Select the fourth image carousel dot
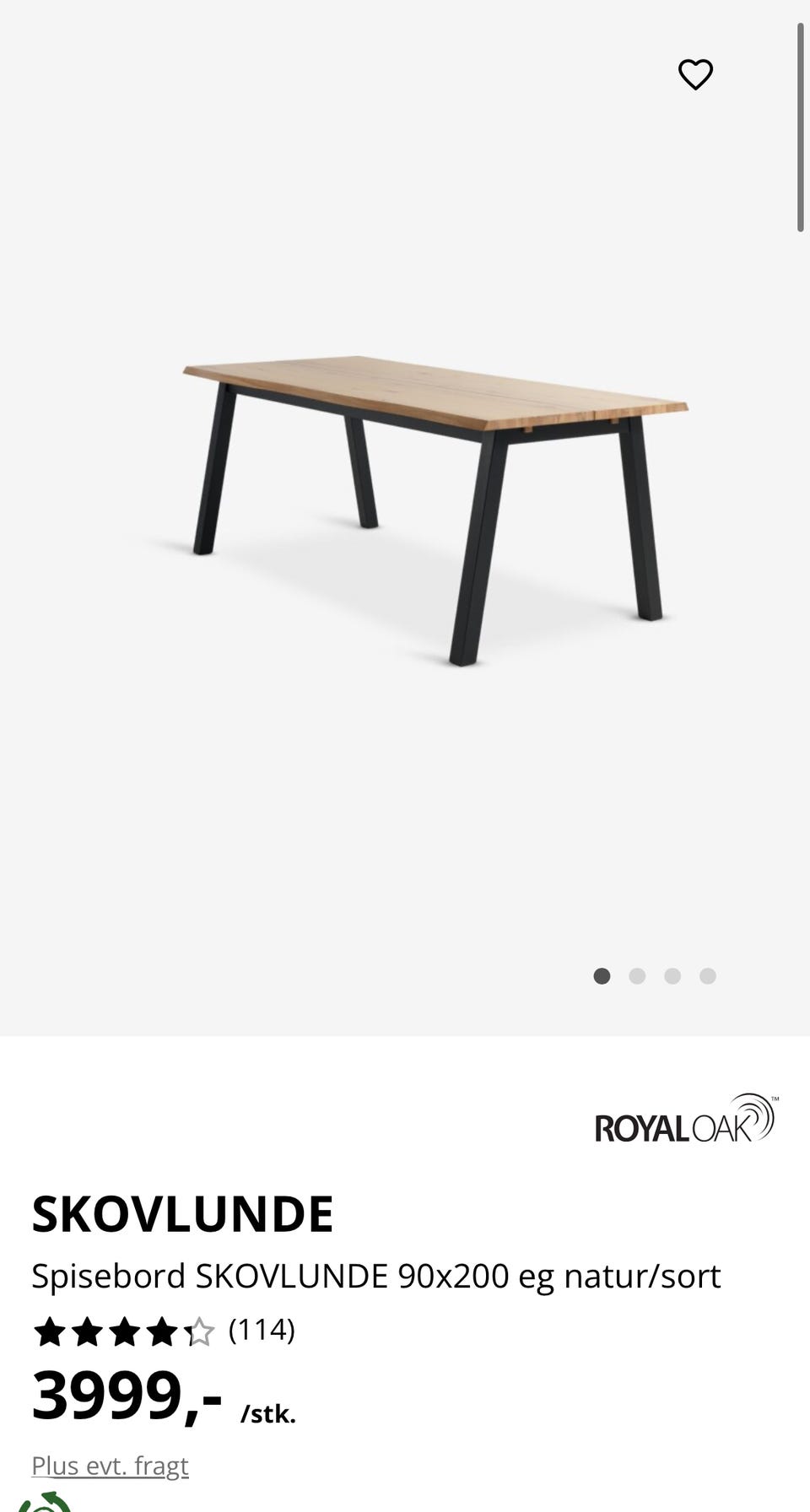 [x=709, y=975]
